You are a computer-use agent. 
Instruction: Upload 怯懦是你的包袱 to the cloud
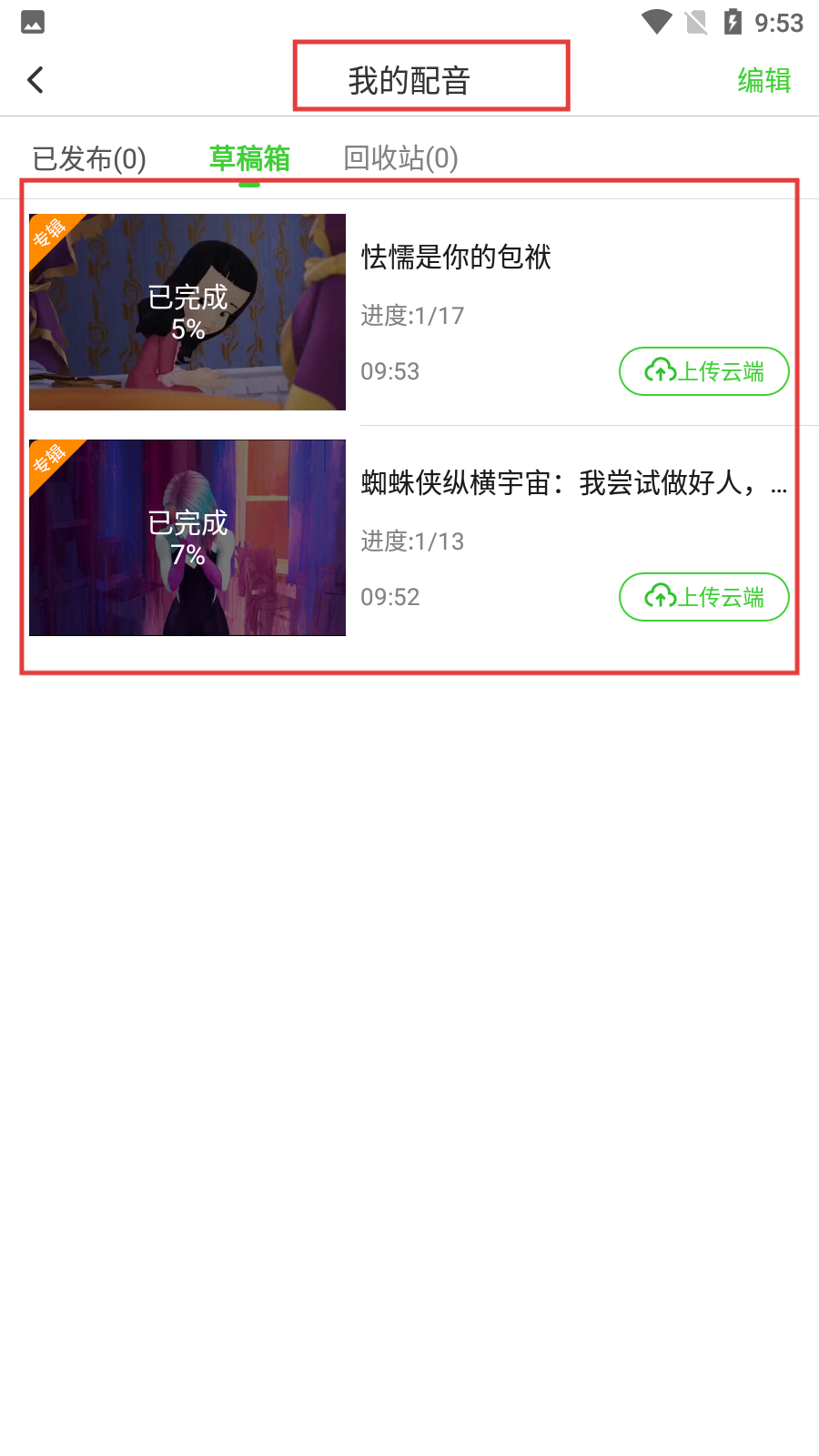[704, 371]
